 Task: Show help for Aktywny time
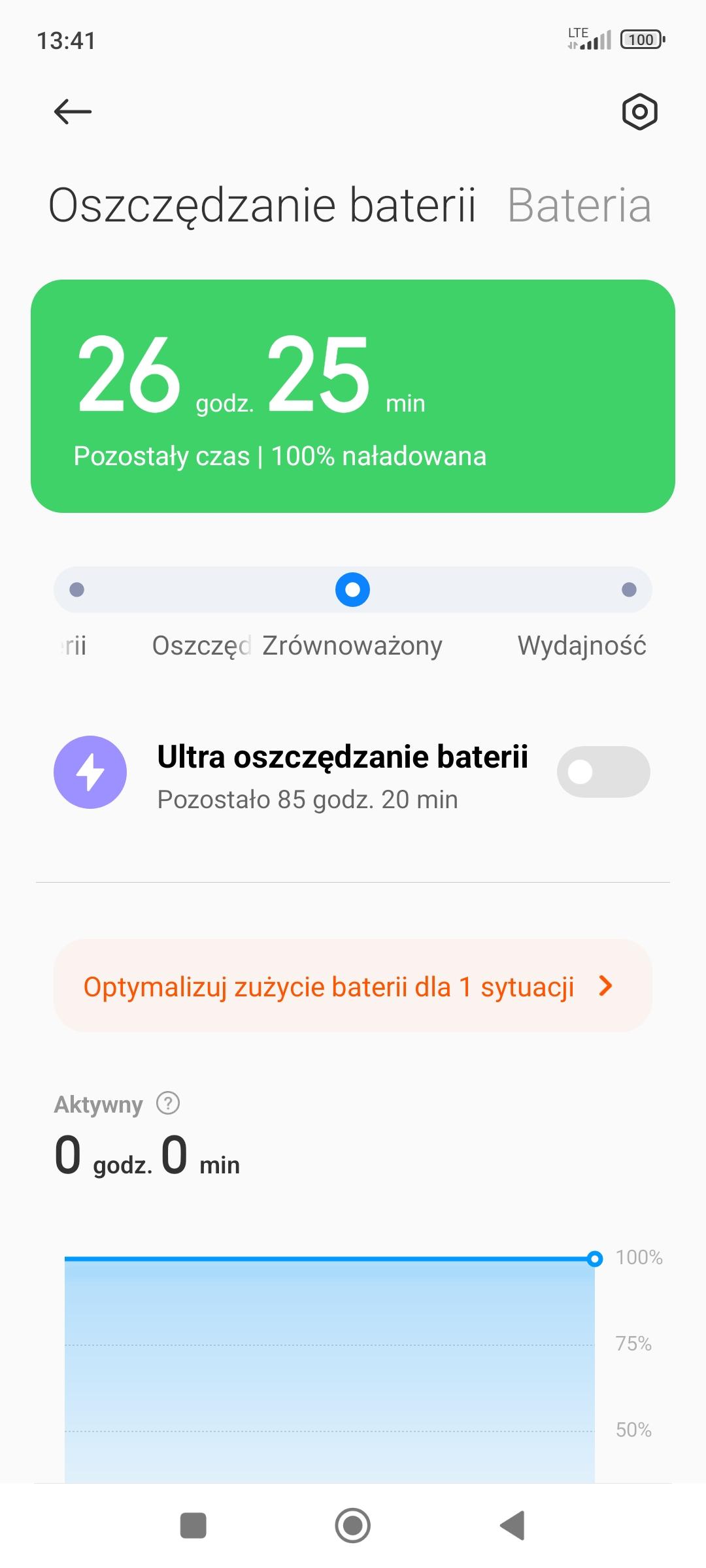click(168, 1103)
